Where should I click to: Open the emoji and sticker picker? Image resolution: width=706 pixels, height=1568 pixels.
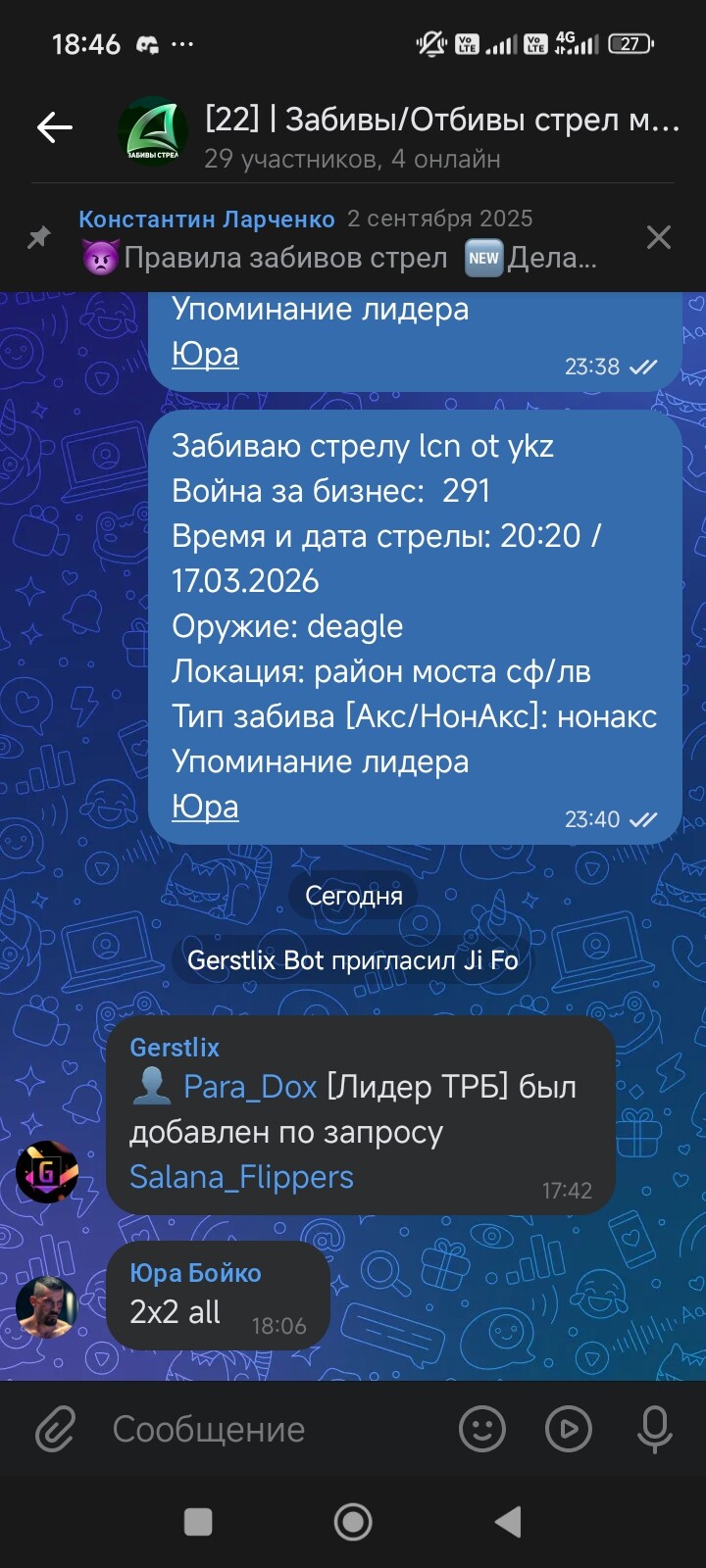tap(482, 1429)
